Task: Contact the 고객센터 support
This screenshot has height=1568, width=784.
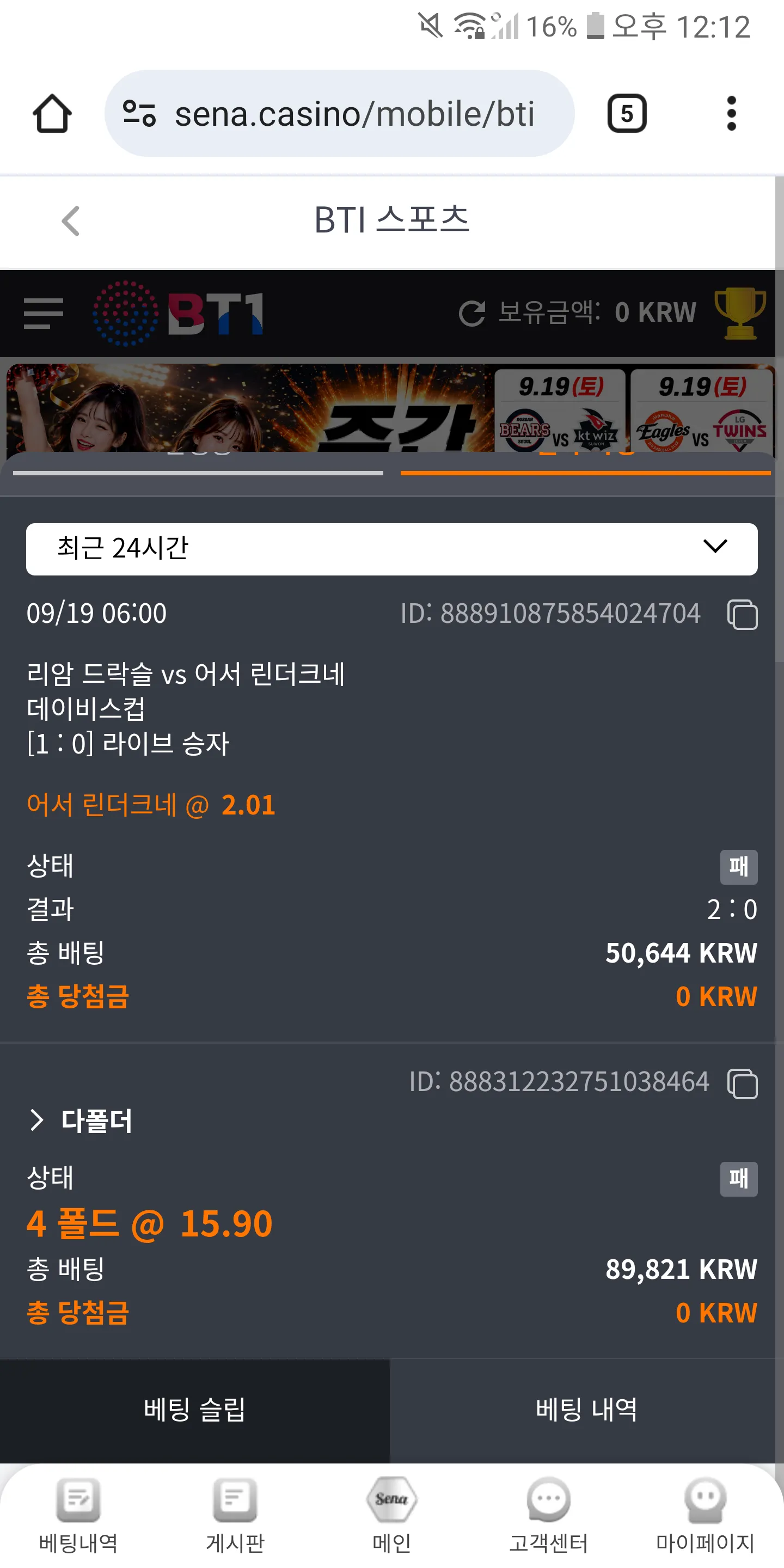Action: [548, 1515]
